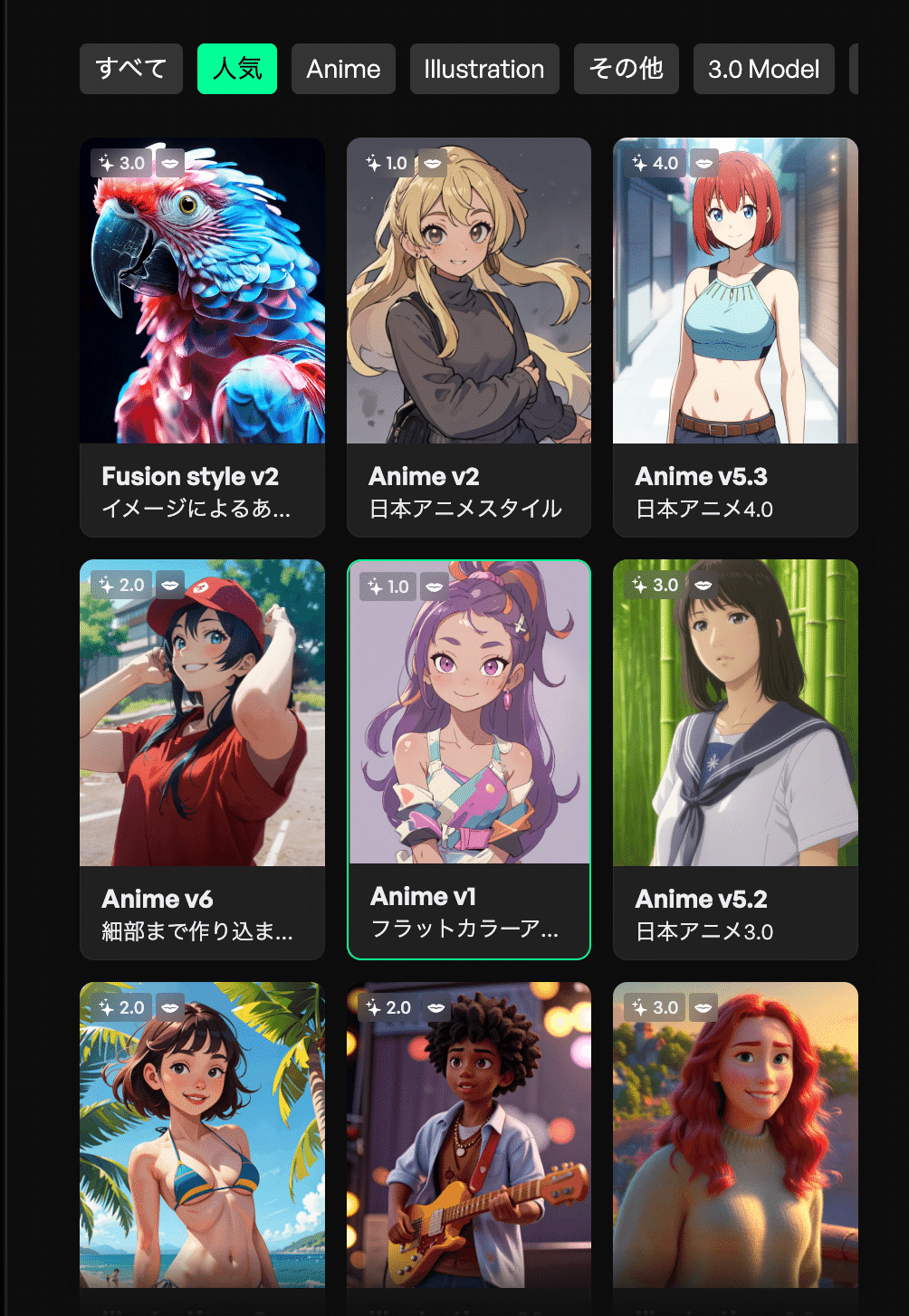Select the 人気 filter chip
The image size is (909, 1316).
point(237,69)
